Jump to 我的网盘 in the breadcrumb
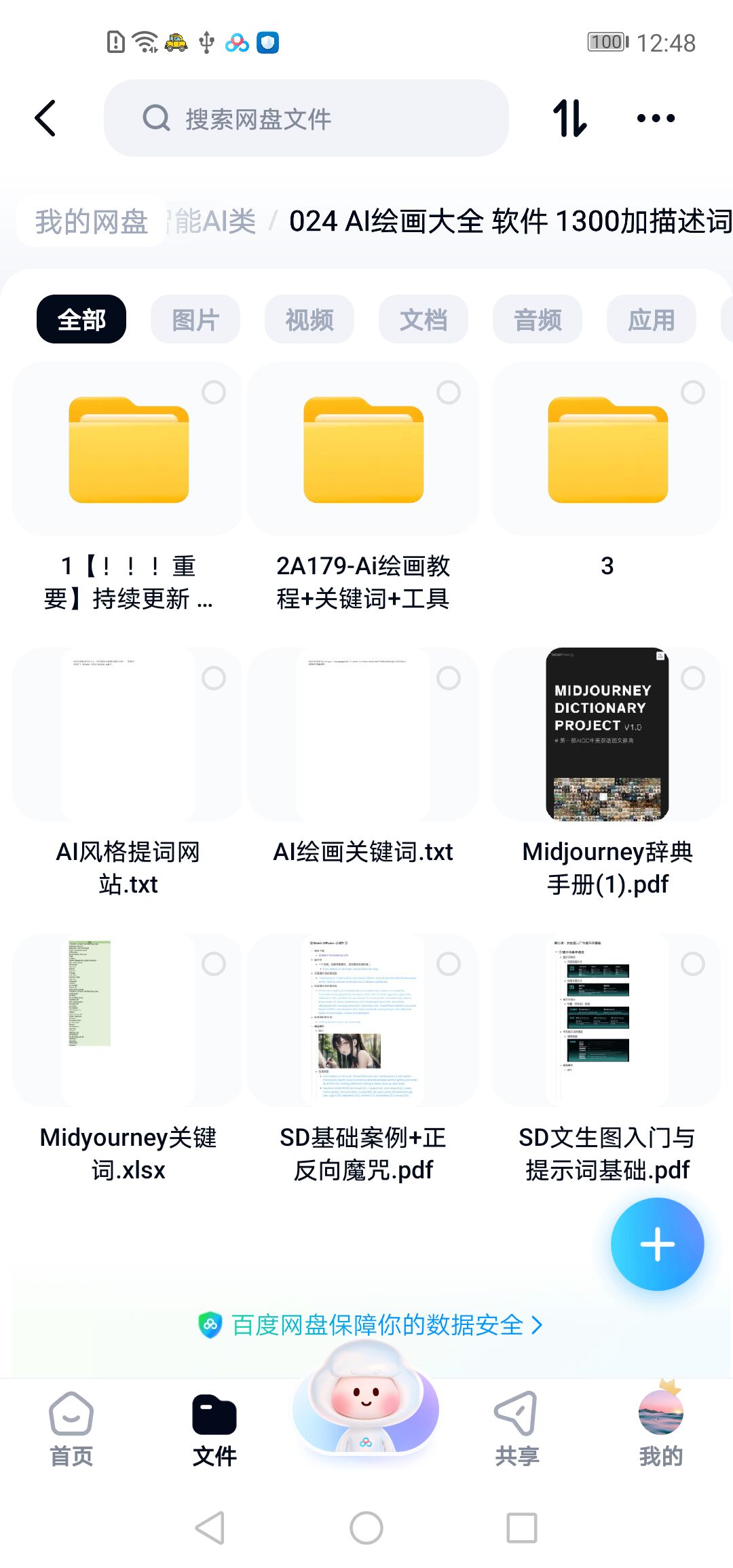 coord(92,221)
